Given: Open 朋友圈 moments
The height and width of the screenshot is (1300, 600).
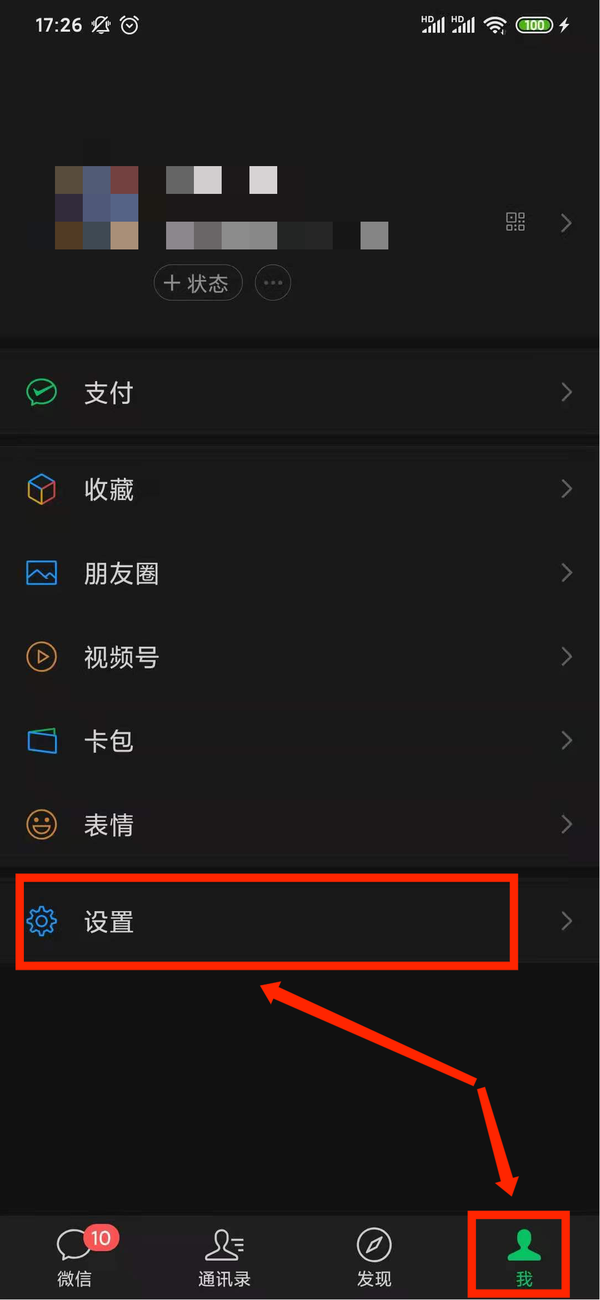Looking at the screenshot, I should point(300,573).
